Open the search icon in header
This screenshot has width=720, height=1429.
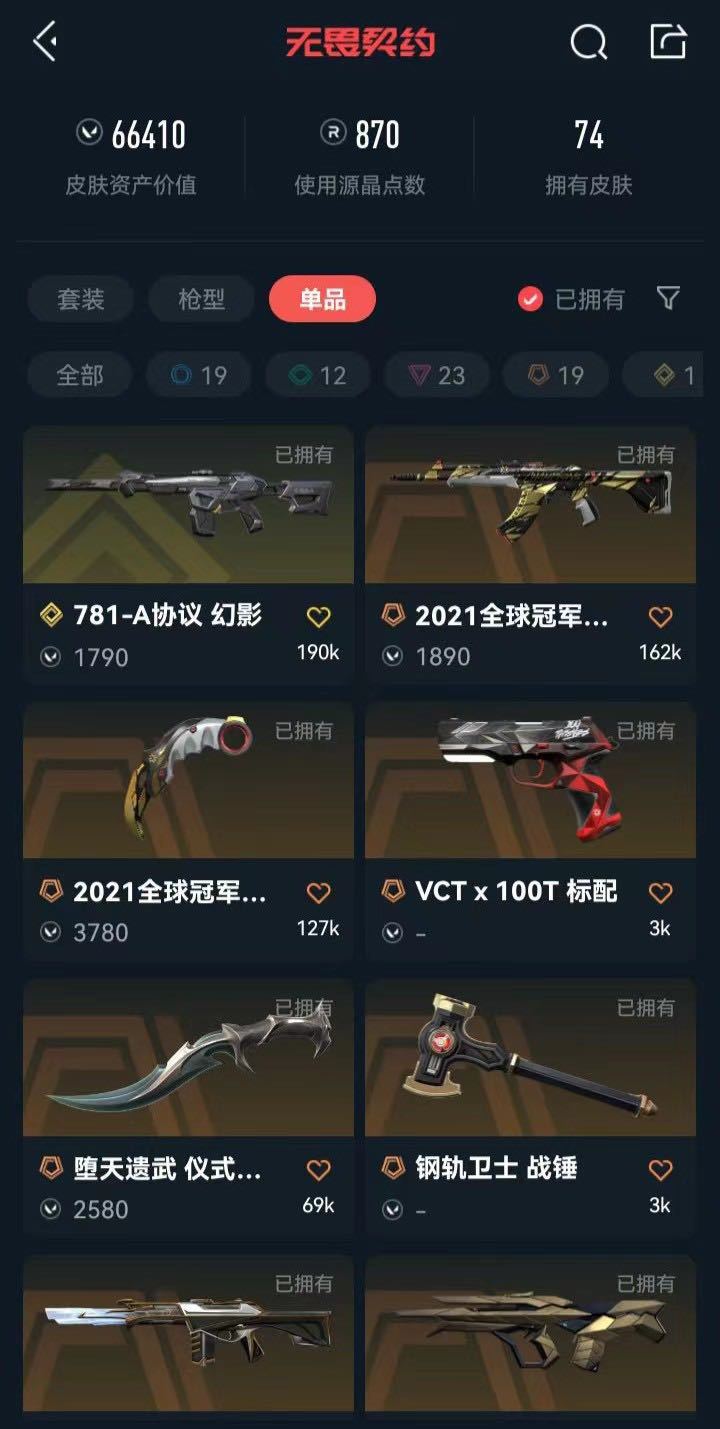tap(588, 42)
